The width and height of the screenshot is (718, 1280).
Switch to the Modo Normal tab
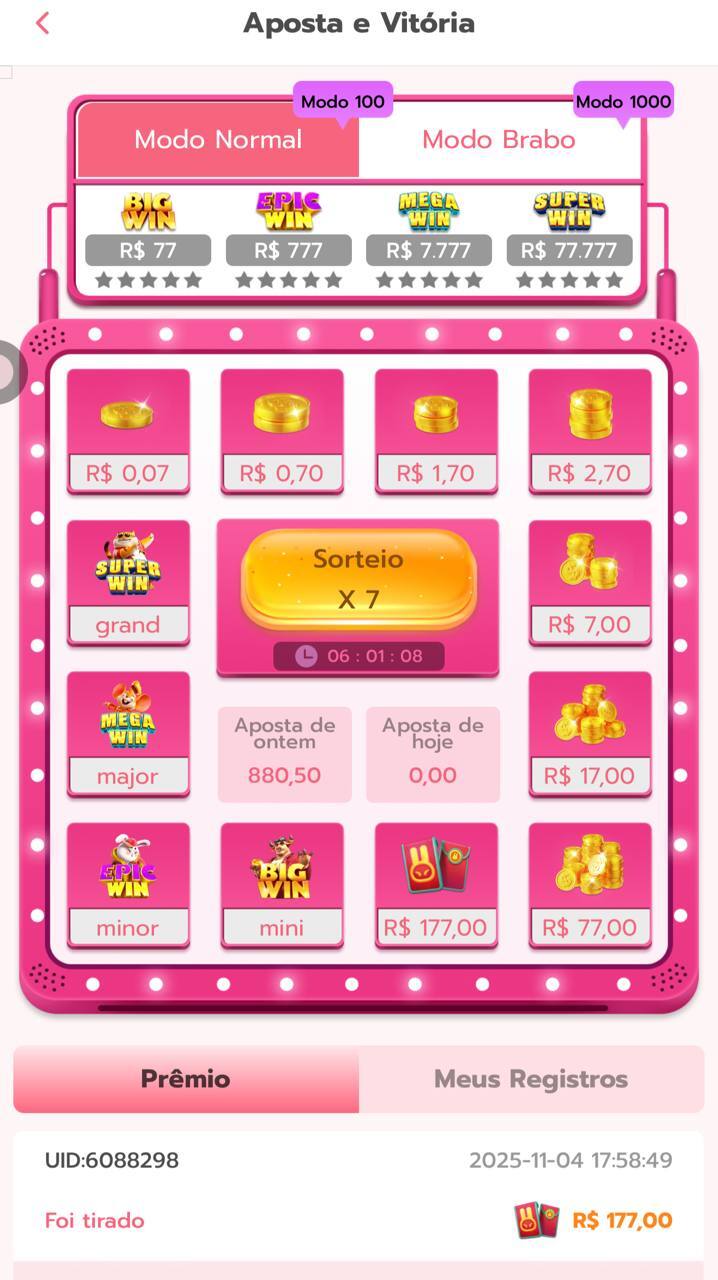218,140
